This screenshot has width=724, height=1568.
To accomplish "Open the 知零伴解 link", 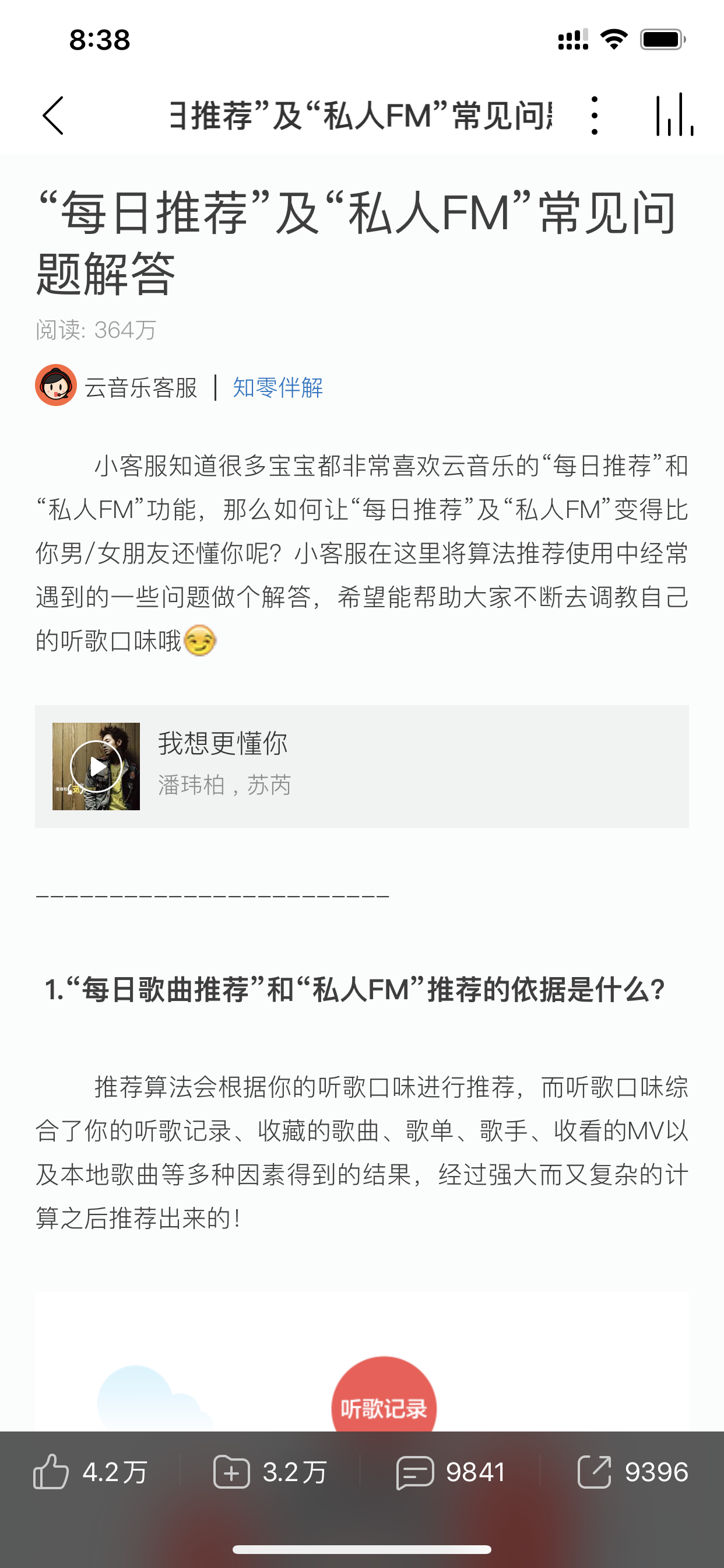I will [277, 387].
